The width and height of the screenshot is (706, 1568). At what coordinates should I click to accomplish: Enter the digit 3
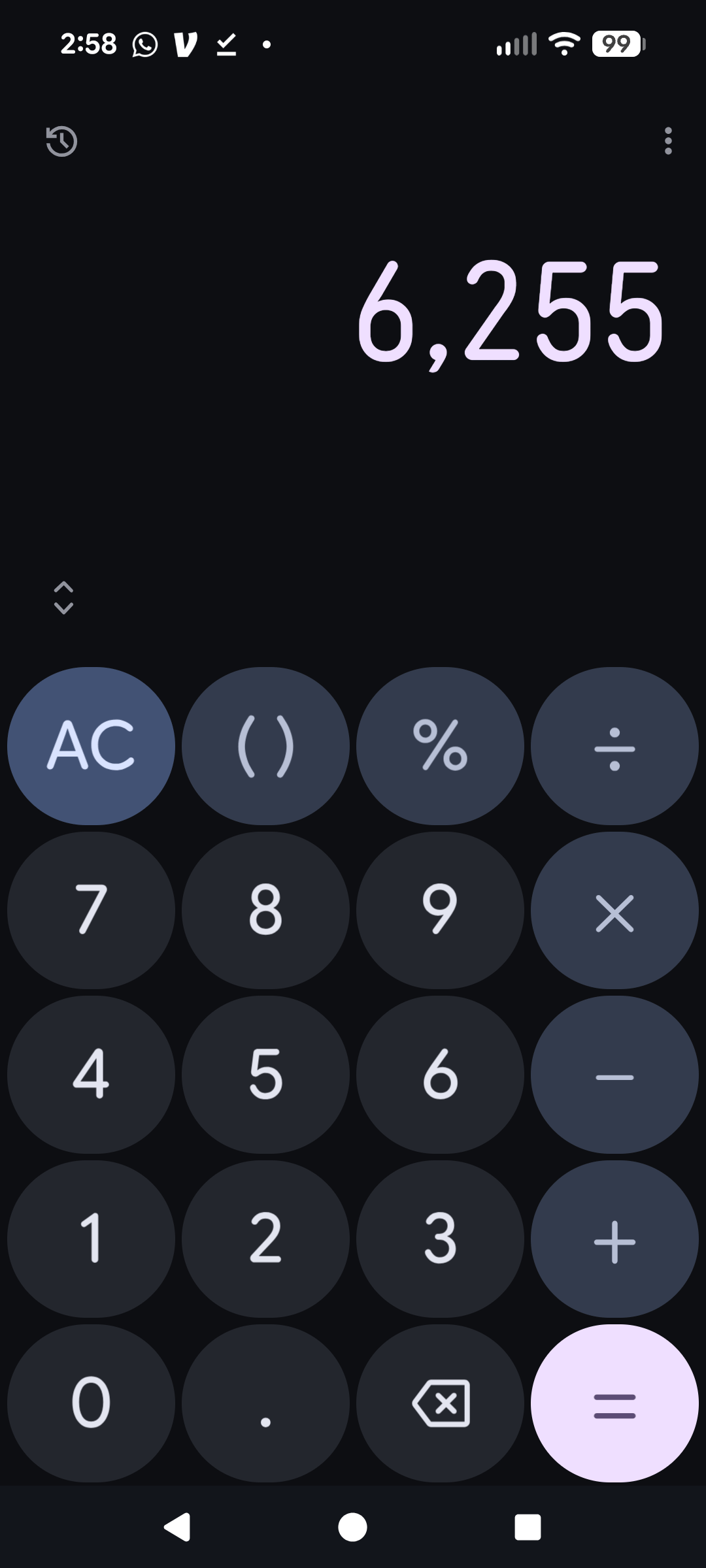tap(440, 1239)
